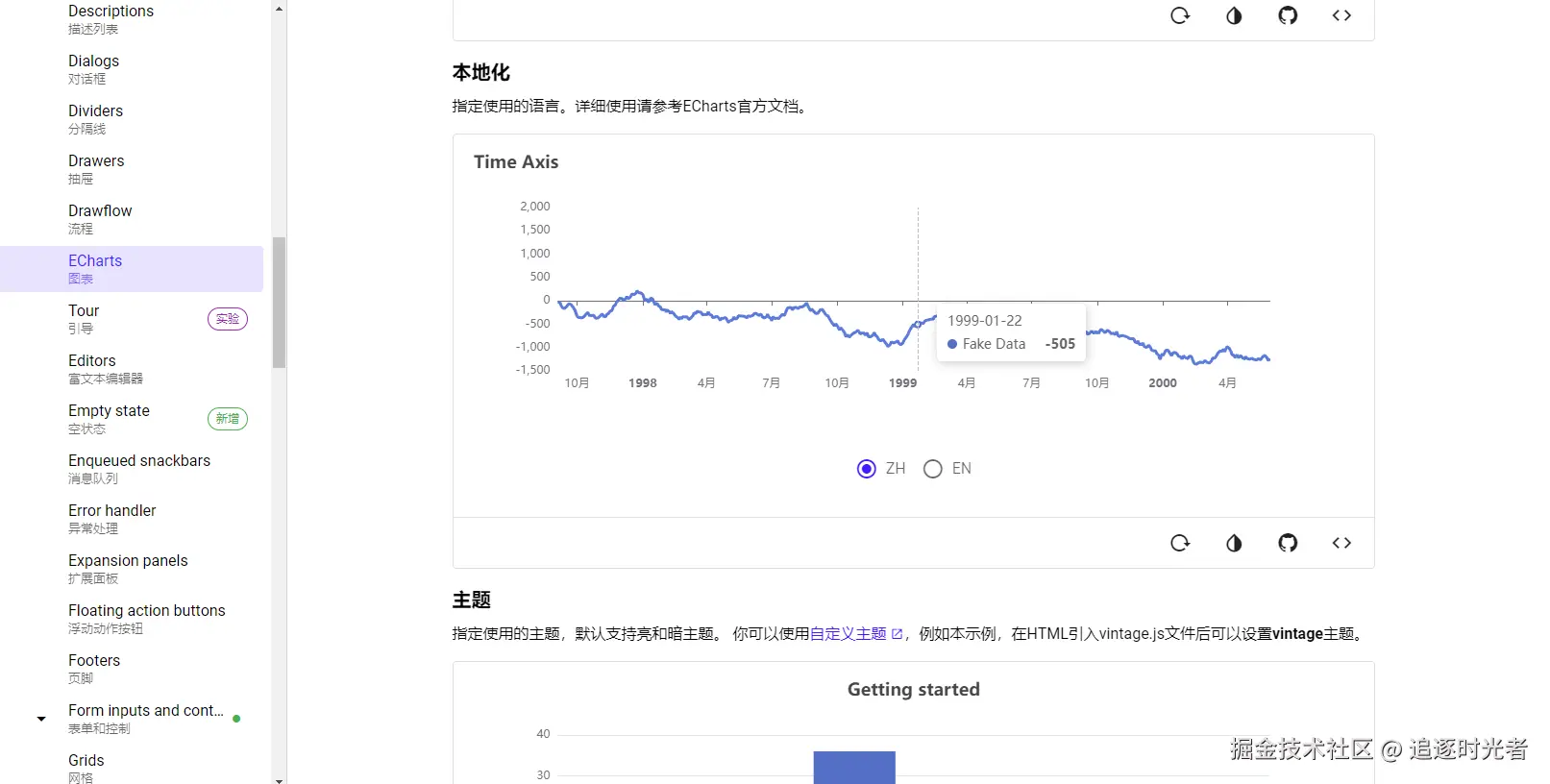
Task: Open the Drawflow page
Action: (100, 218)
